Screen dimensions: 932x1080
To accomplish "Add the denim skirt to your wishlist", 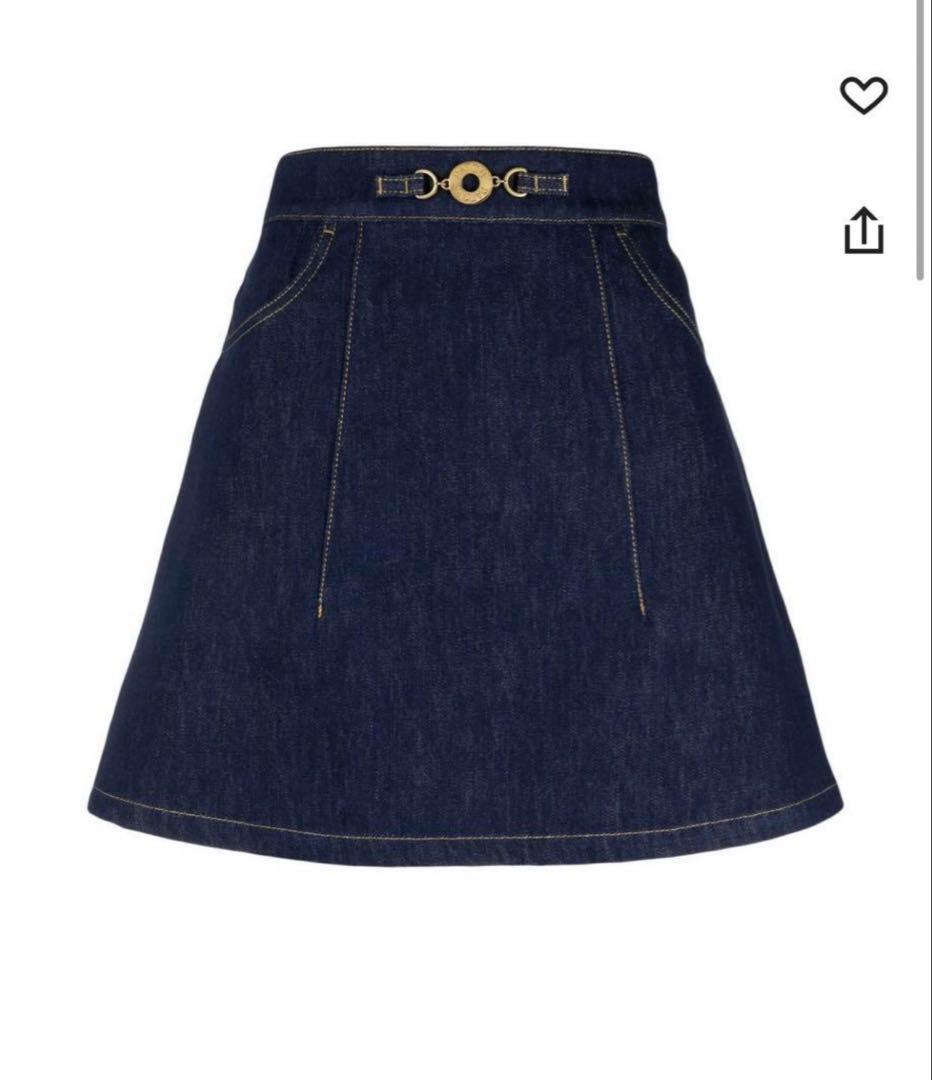I will pos(863,95).
